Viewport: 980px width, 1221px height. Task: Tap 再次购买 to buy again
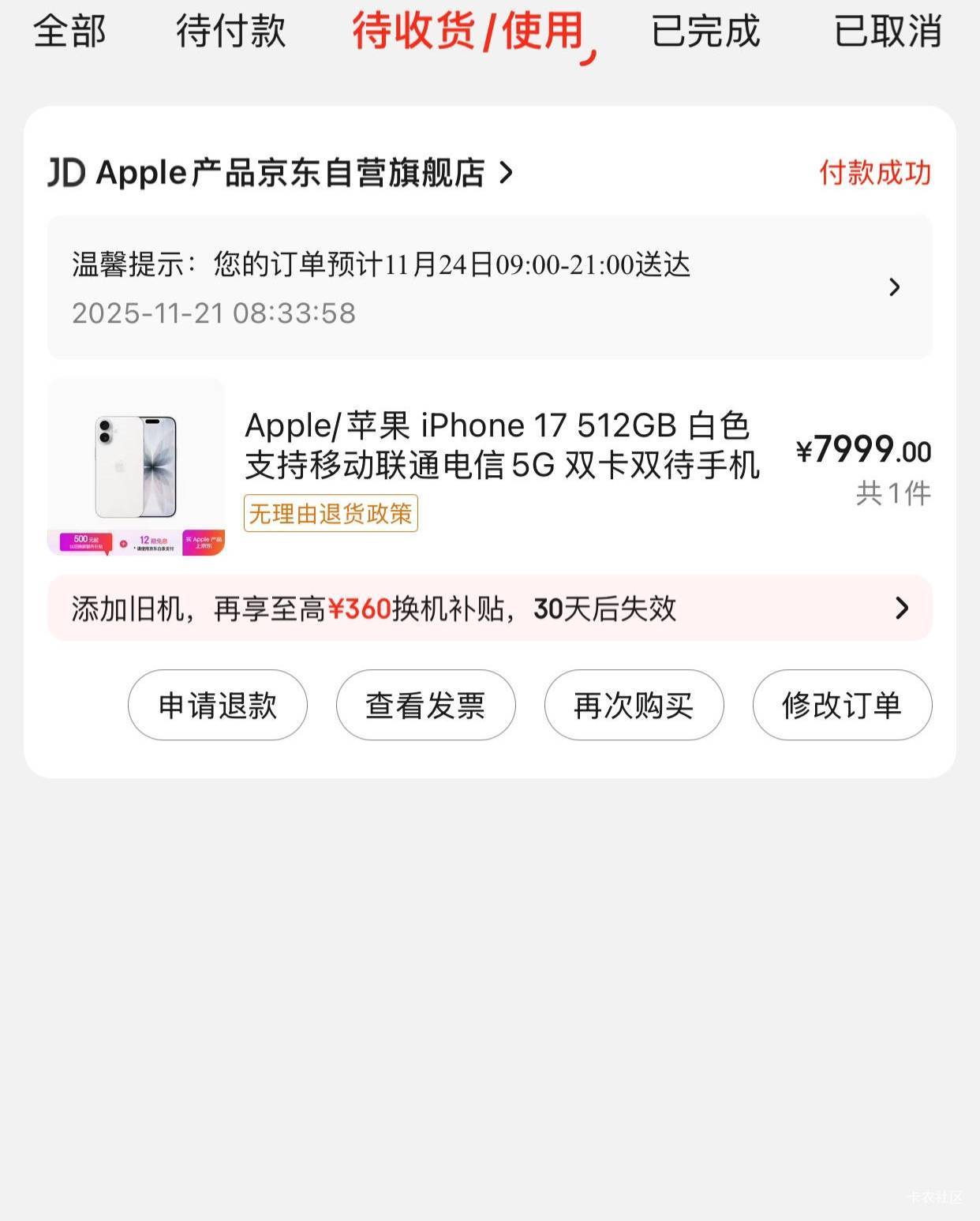pos(634,705)
